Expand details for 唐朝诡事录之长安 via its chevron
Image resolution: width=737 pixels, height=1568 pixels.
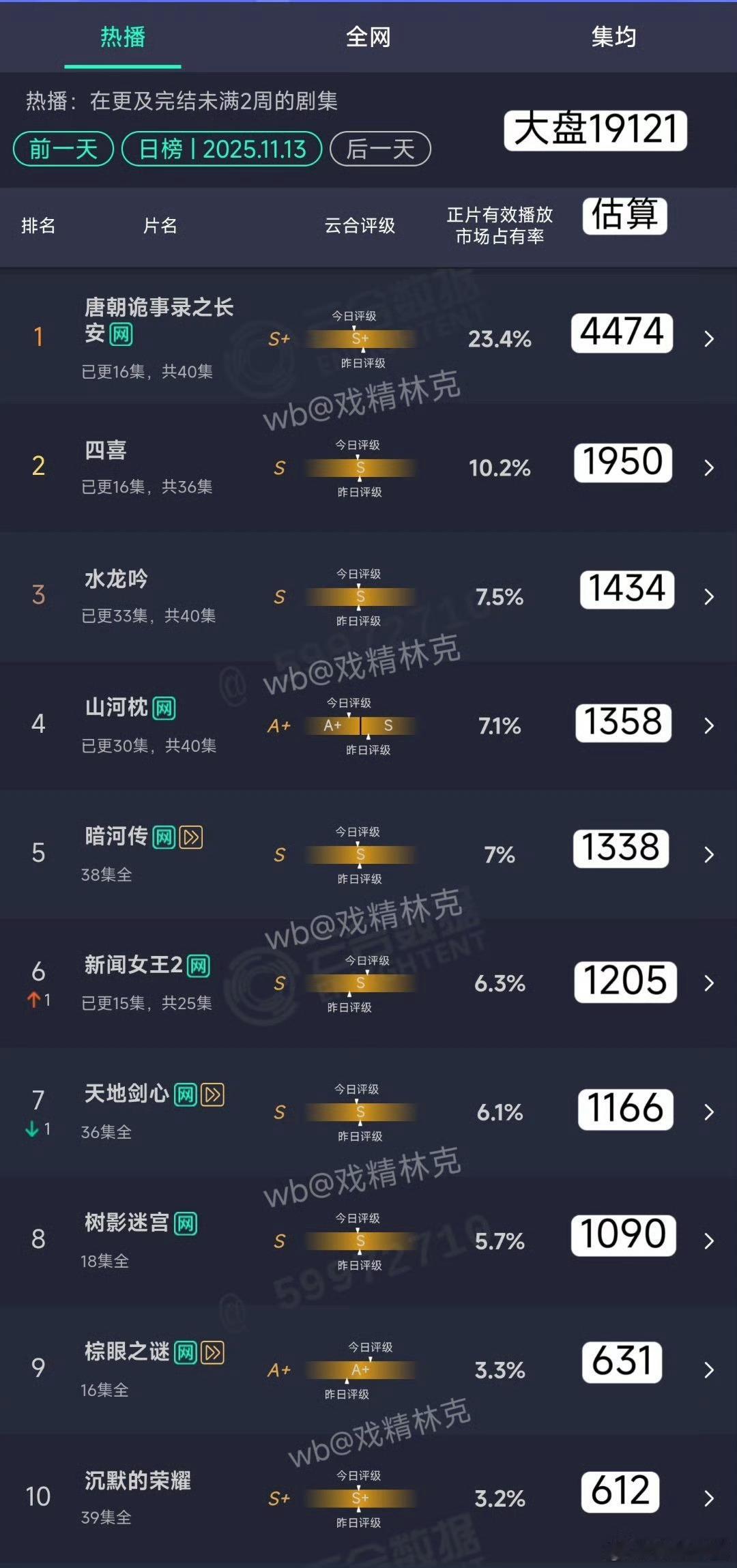click(708, 338)
